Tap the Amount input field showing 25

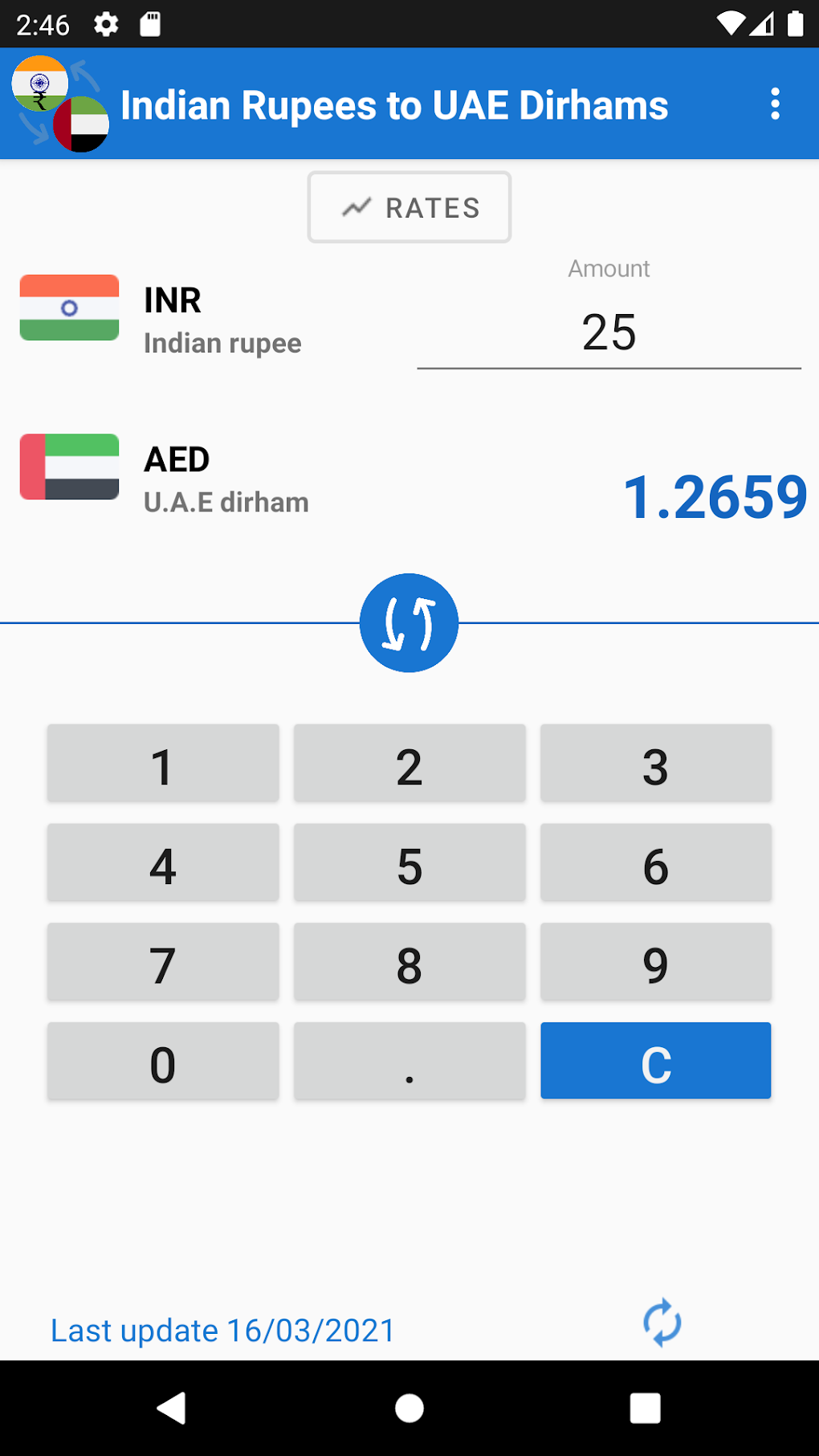[x=609, y=332]
